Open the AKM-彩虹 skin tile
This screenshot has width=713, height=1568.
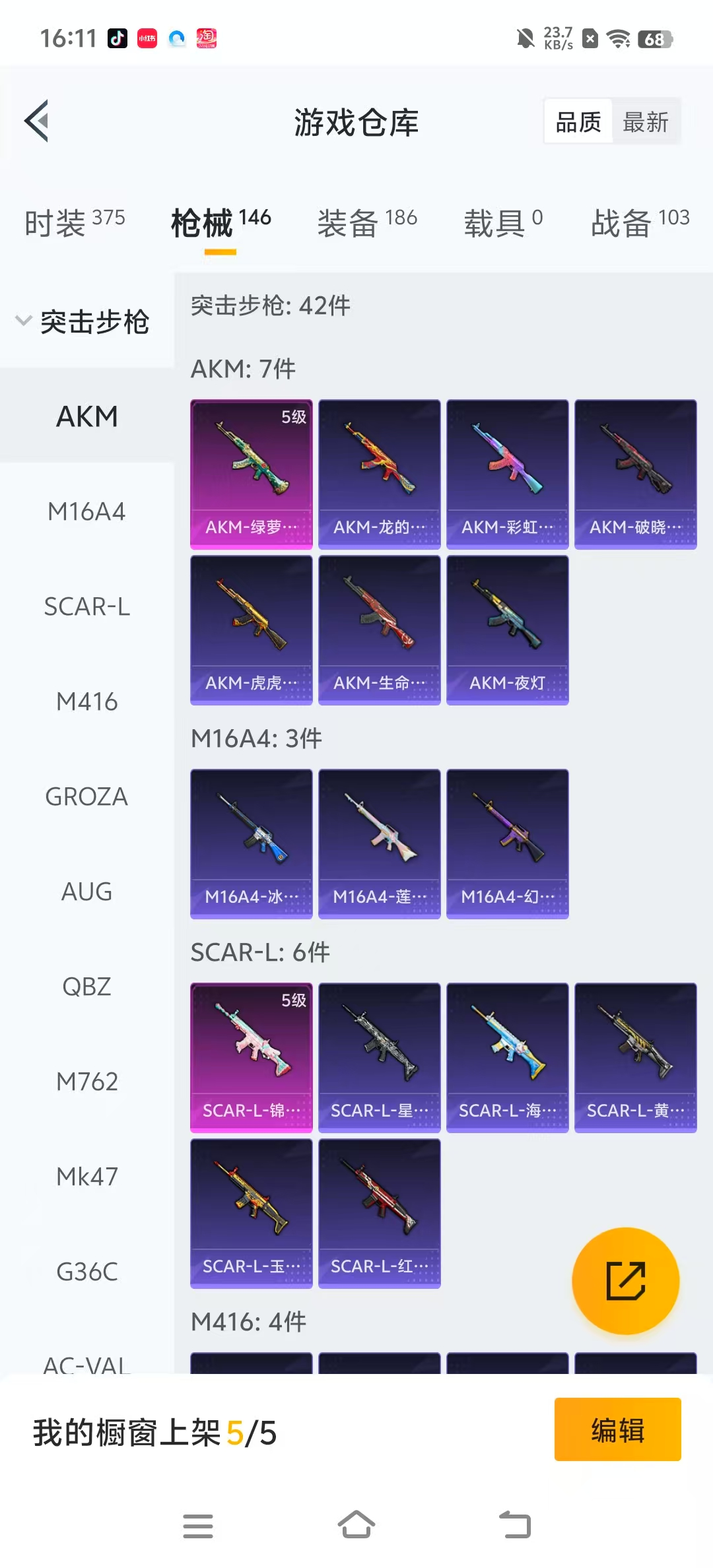pyautogui.click(x=507, y=474)
